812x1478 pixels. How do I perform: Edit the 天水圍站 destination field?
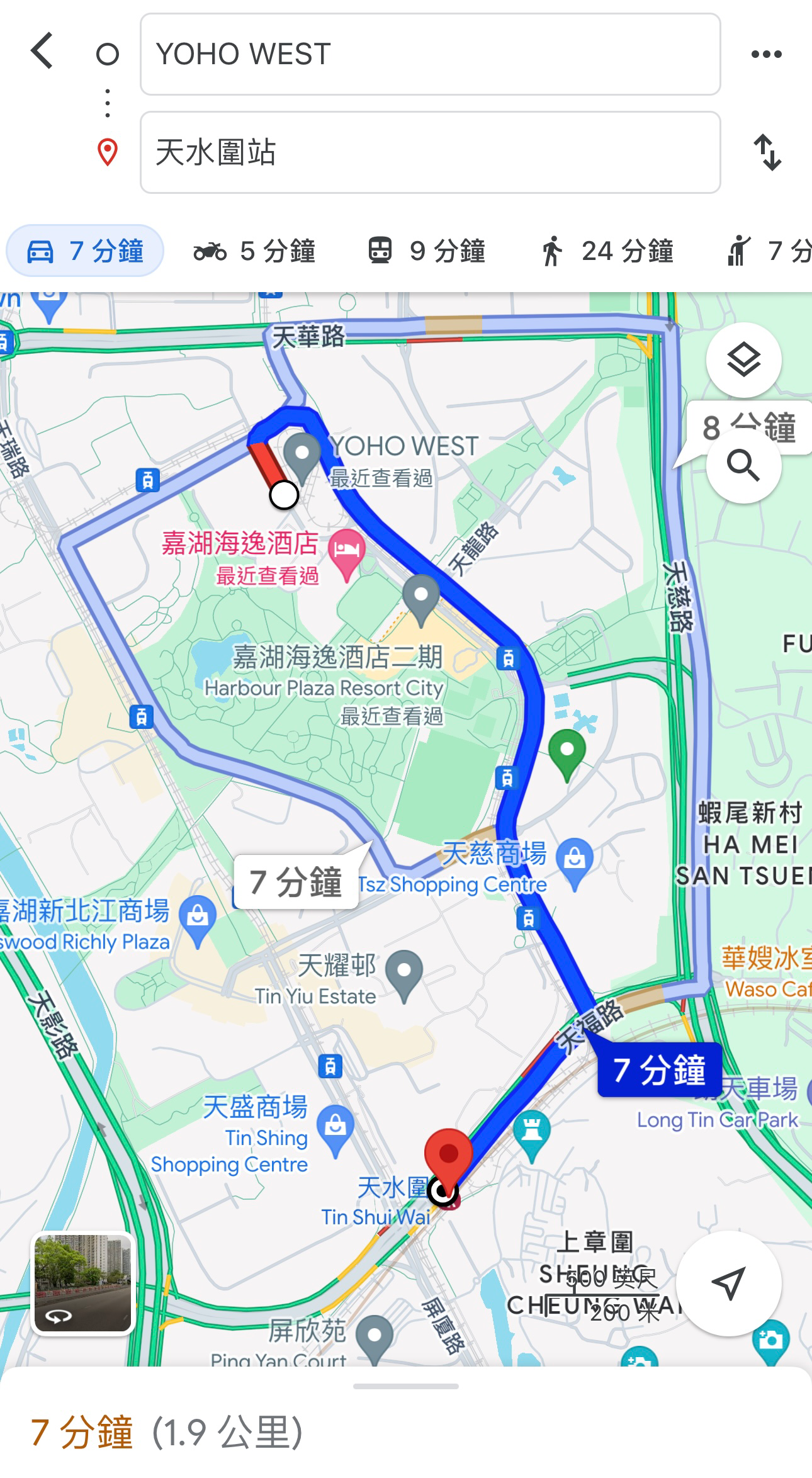point(431,152)
